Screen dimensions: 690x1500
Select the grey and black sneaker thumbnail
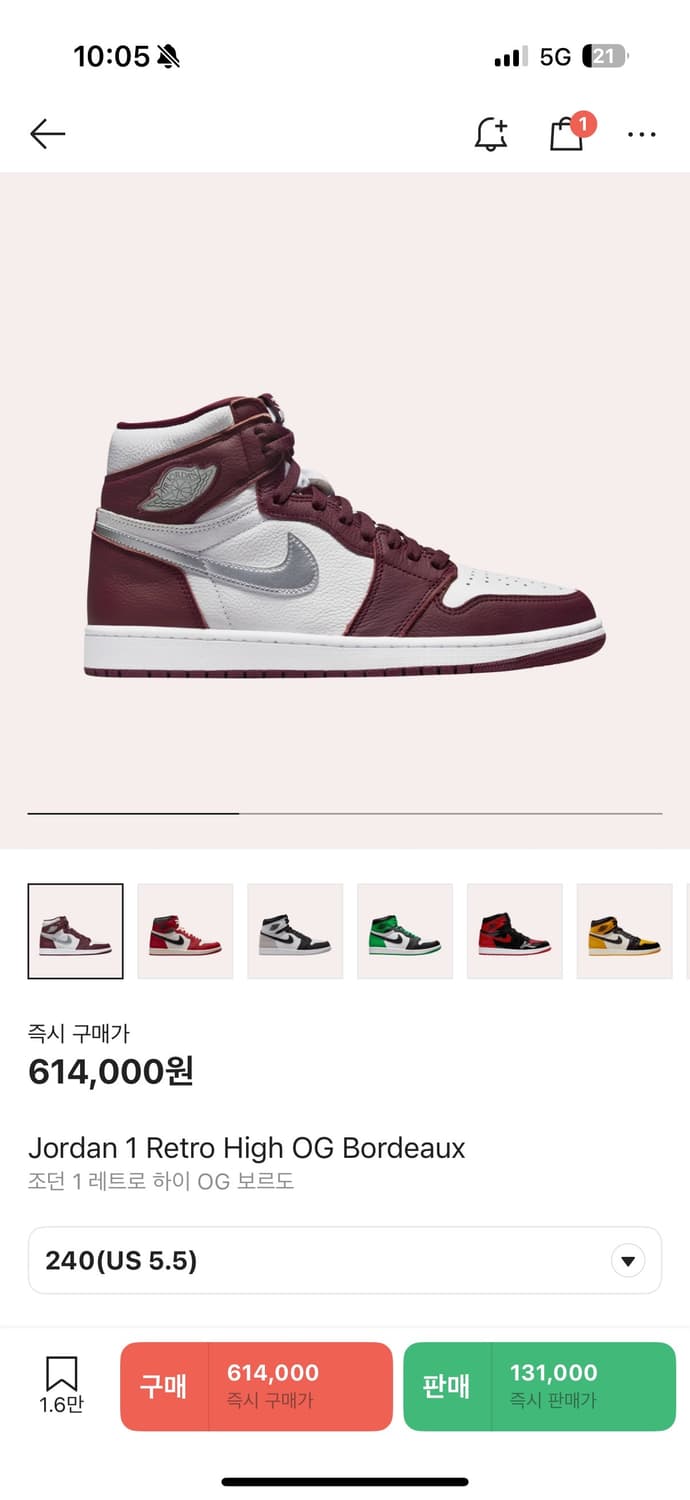[295, 931]
